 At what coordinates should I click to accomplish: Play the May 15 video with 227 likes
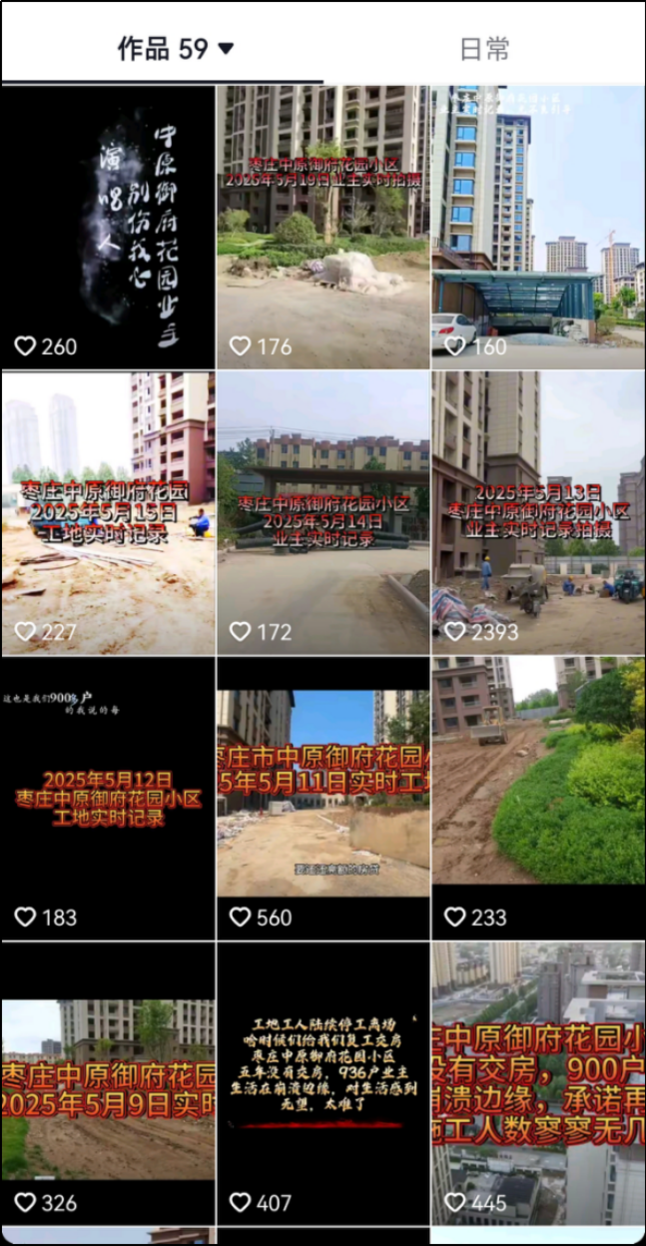tap(108, 513)
